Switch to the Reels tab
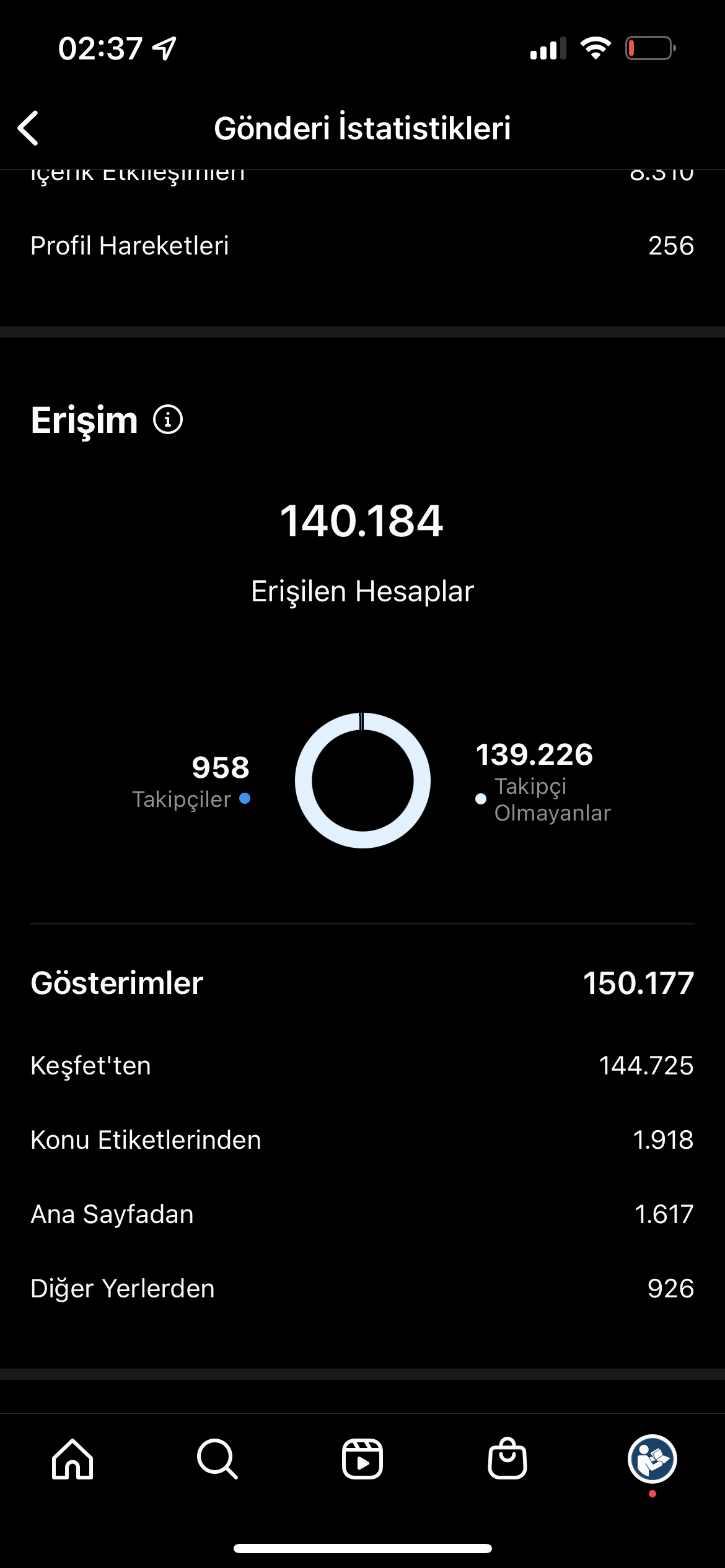Viewport: 725px width, 1568px height. 362,1459
